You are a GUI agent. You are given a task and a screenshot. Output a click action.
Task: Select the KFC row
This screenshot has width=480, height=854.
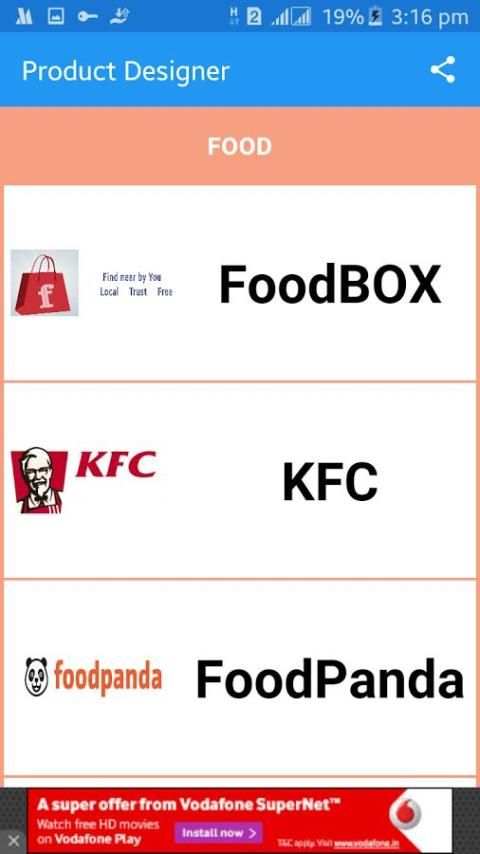[240, 481]
